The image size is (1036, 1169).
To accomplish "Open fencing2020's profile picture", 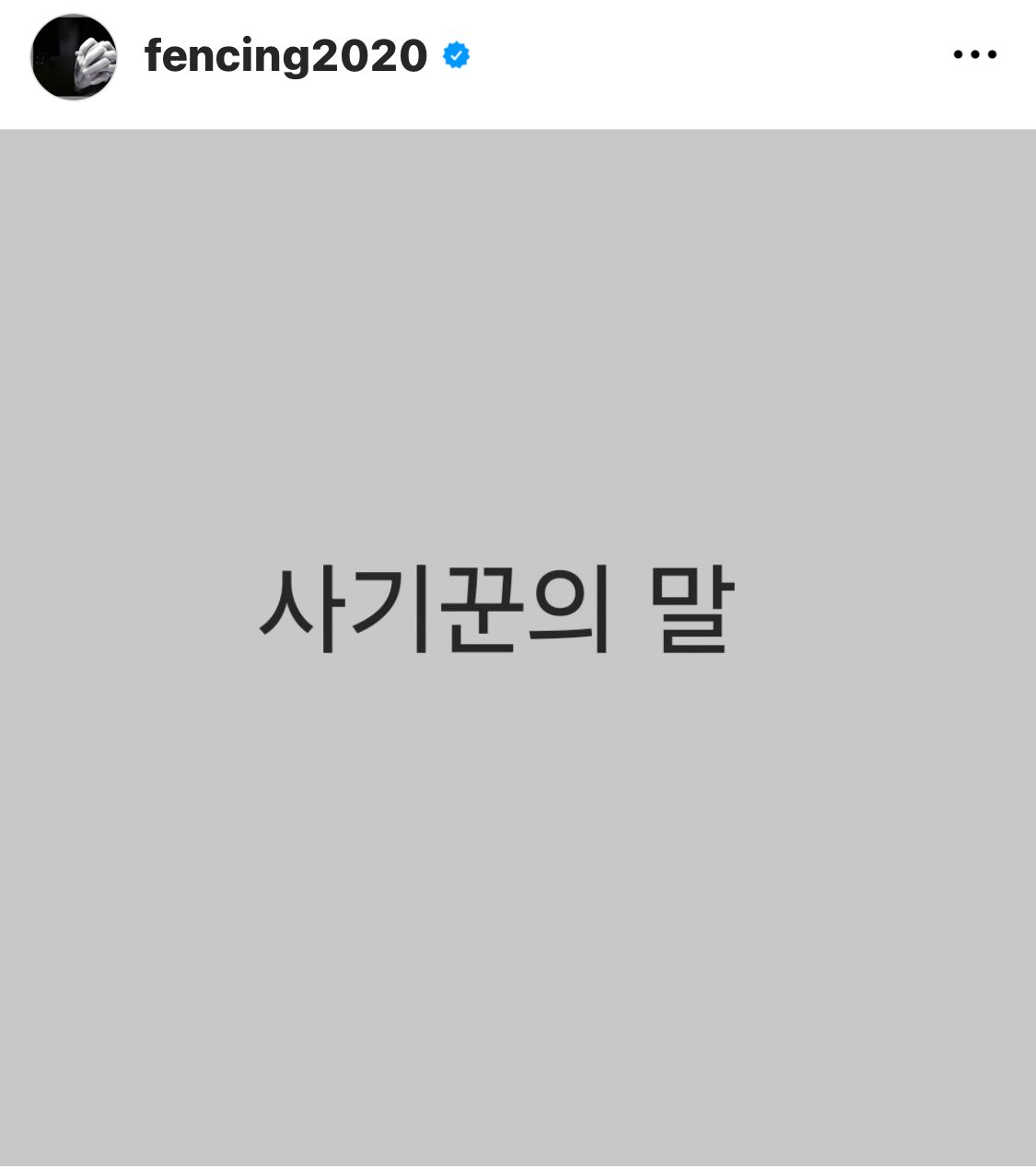I will tap(74, 57).
